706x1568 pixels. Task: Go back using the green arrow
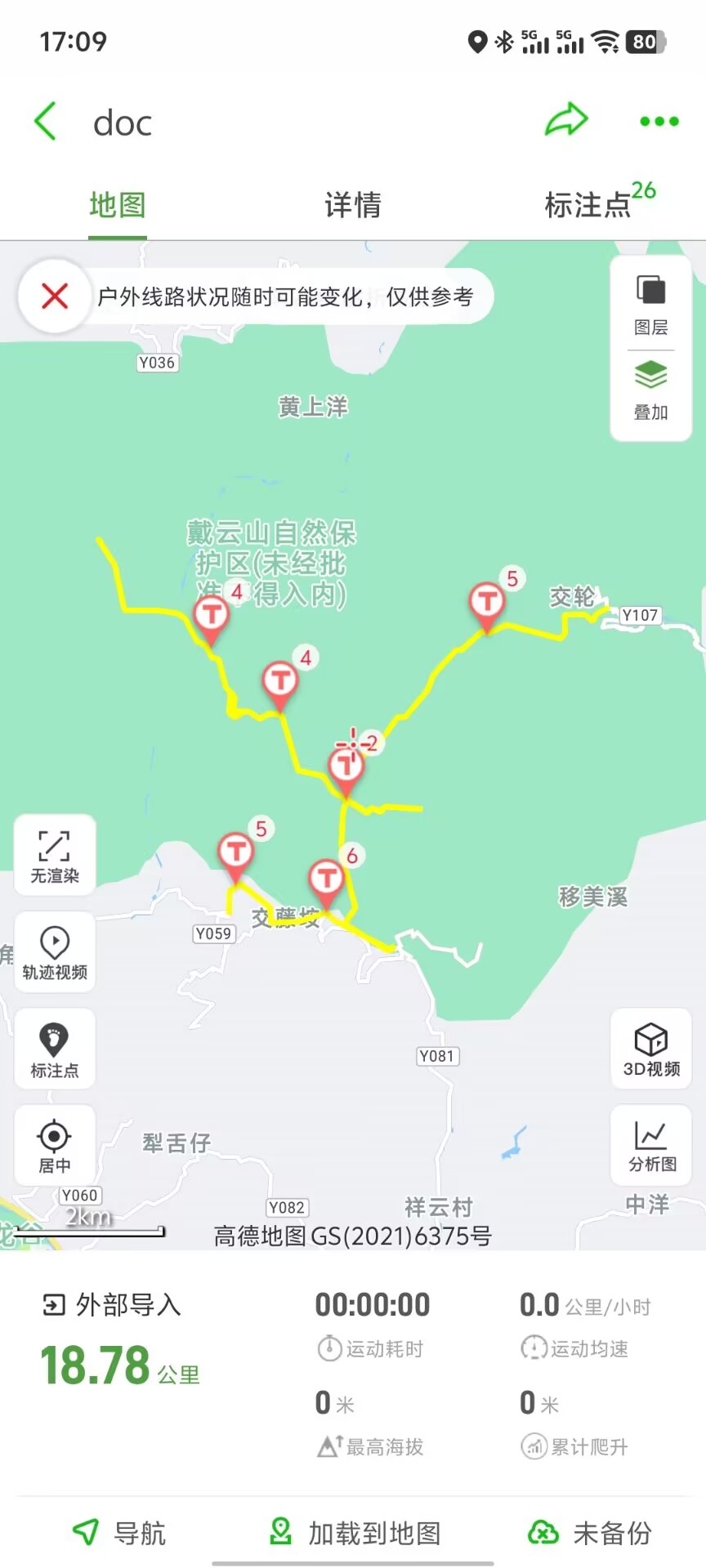46,122
